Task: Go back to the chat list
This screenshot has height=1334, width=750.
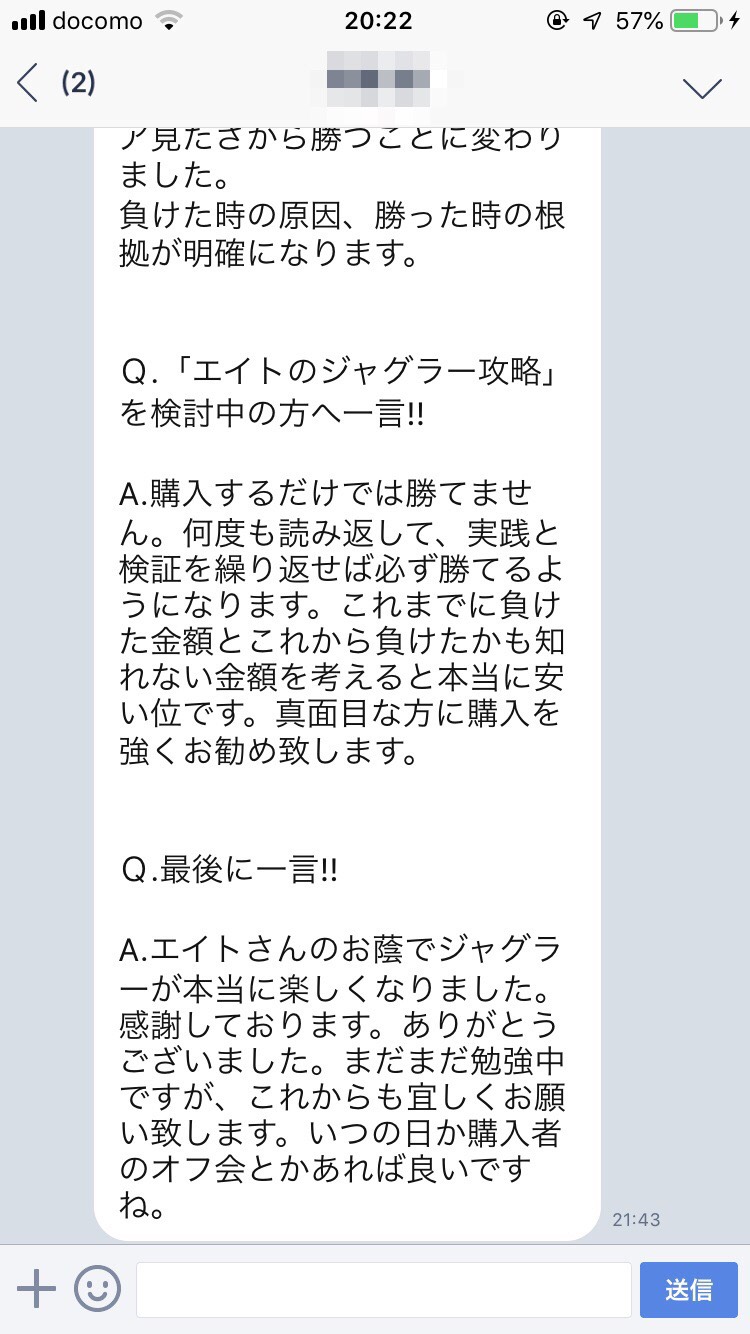Action: pyautogui.click(x=30, y=83)
